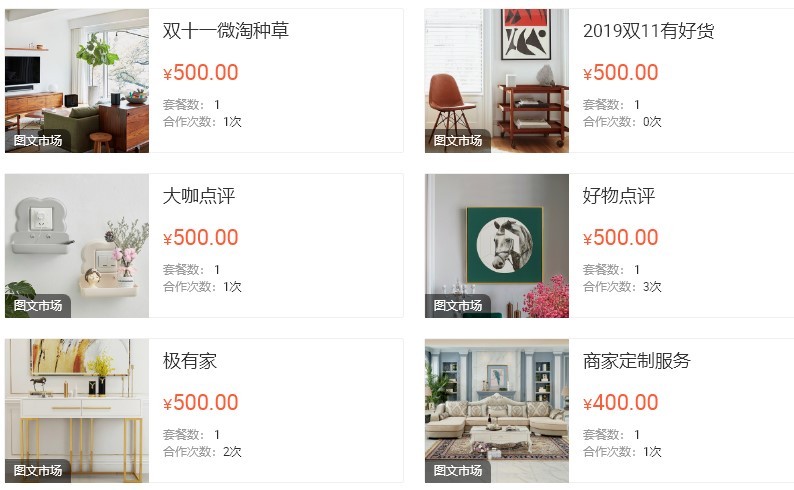Open the 双十一微淘种草 service card
794x490 pixels.
coord(226,31)
